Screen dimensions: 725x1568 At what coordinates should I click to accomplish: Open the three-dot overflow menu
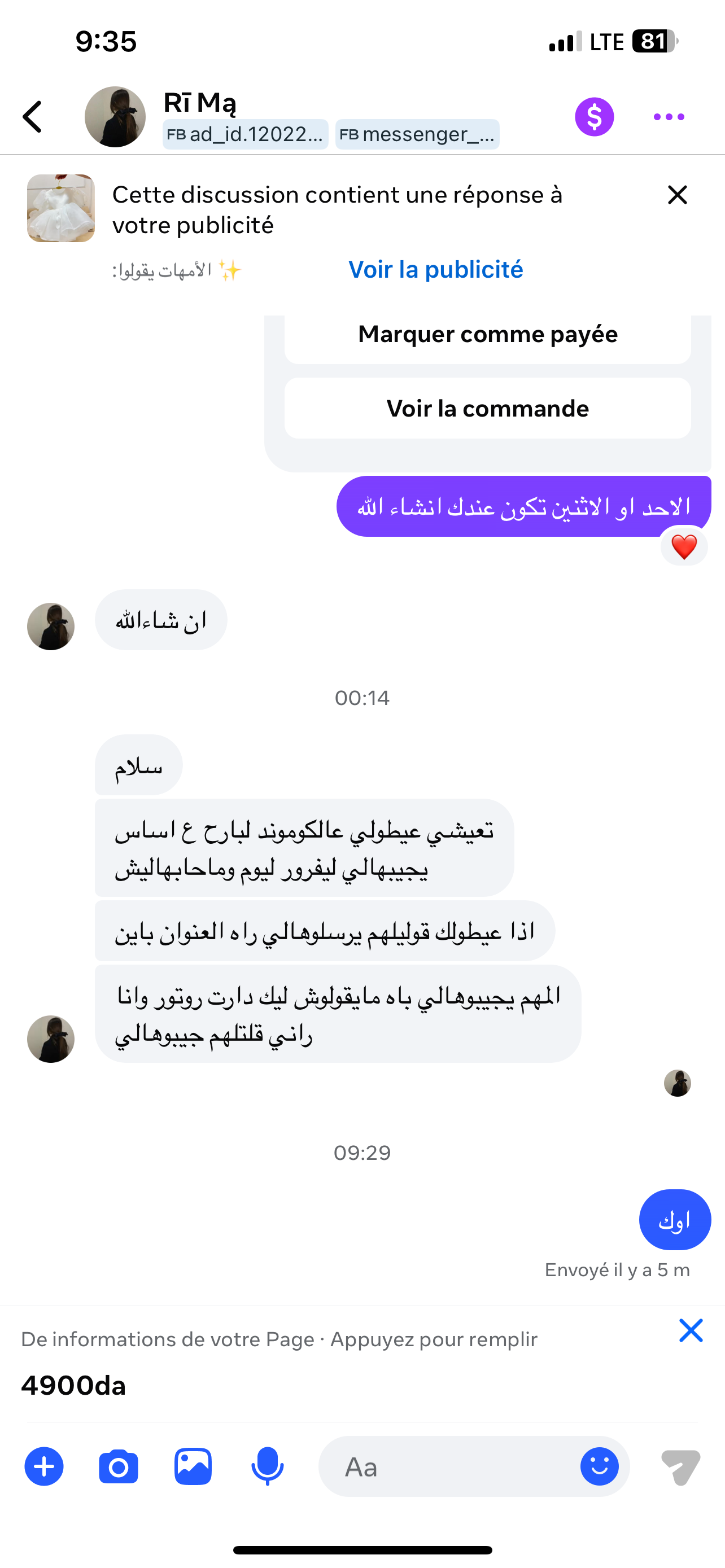coord(669,117)
